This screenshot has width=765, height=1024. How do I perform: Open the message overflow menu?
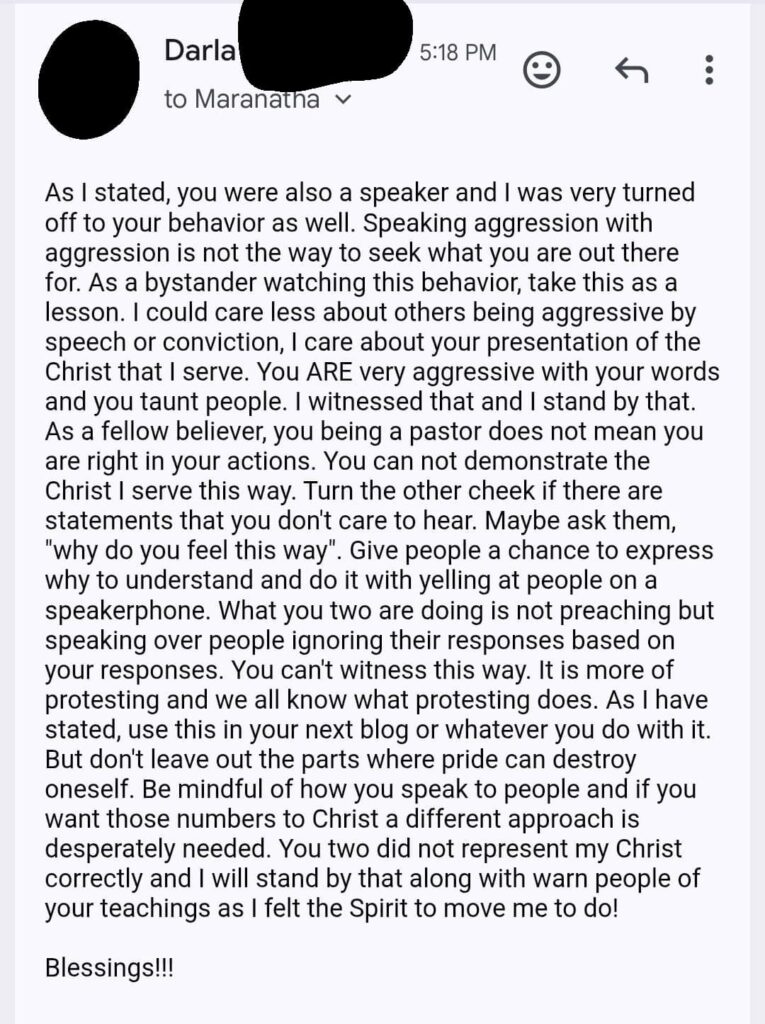point(709,69)
